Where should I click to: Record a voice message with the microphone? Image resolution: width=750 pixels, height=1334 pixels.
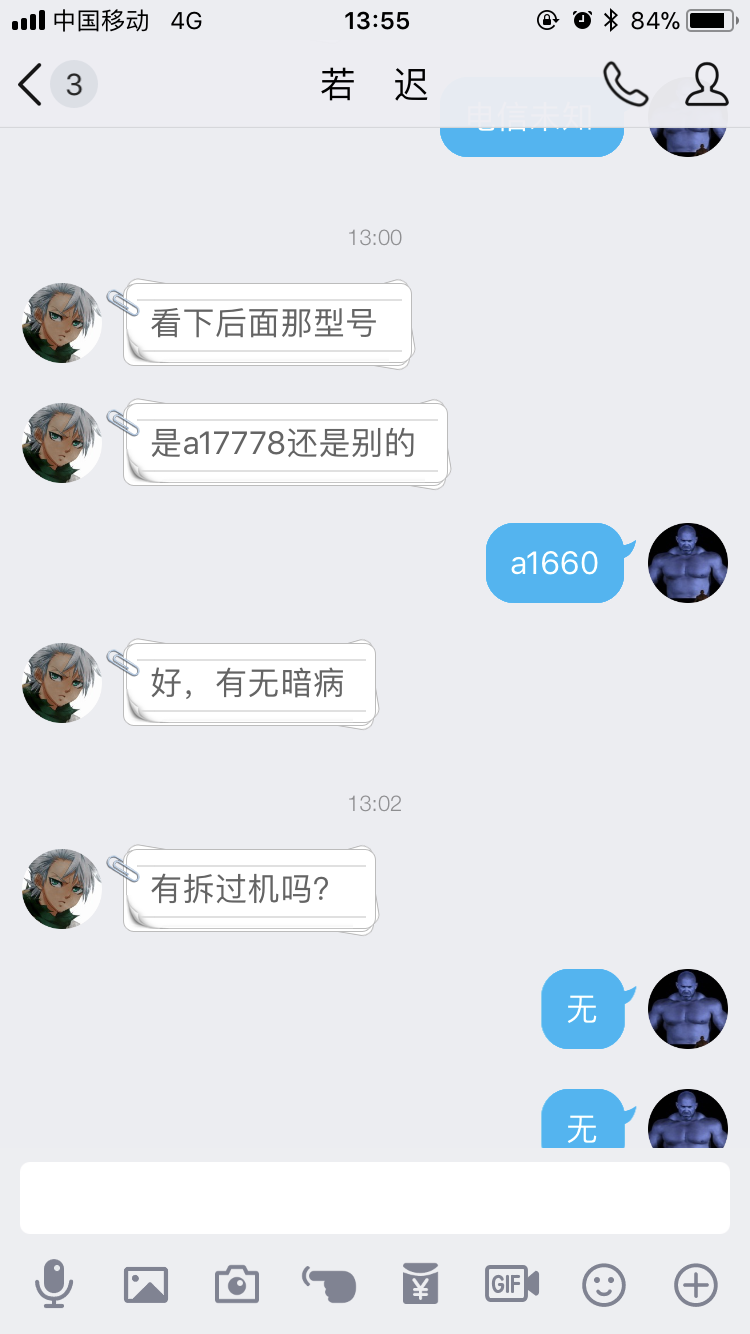[x=54, y=1284]
